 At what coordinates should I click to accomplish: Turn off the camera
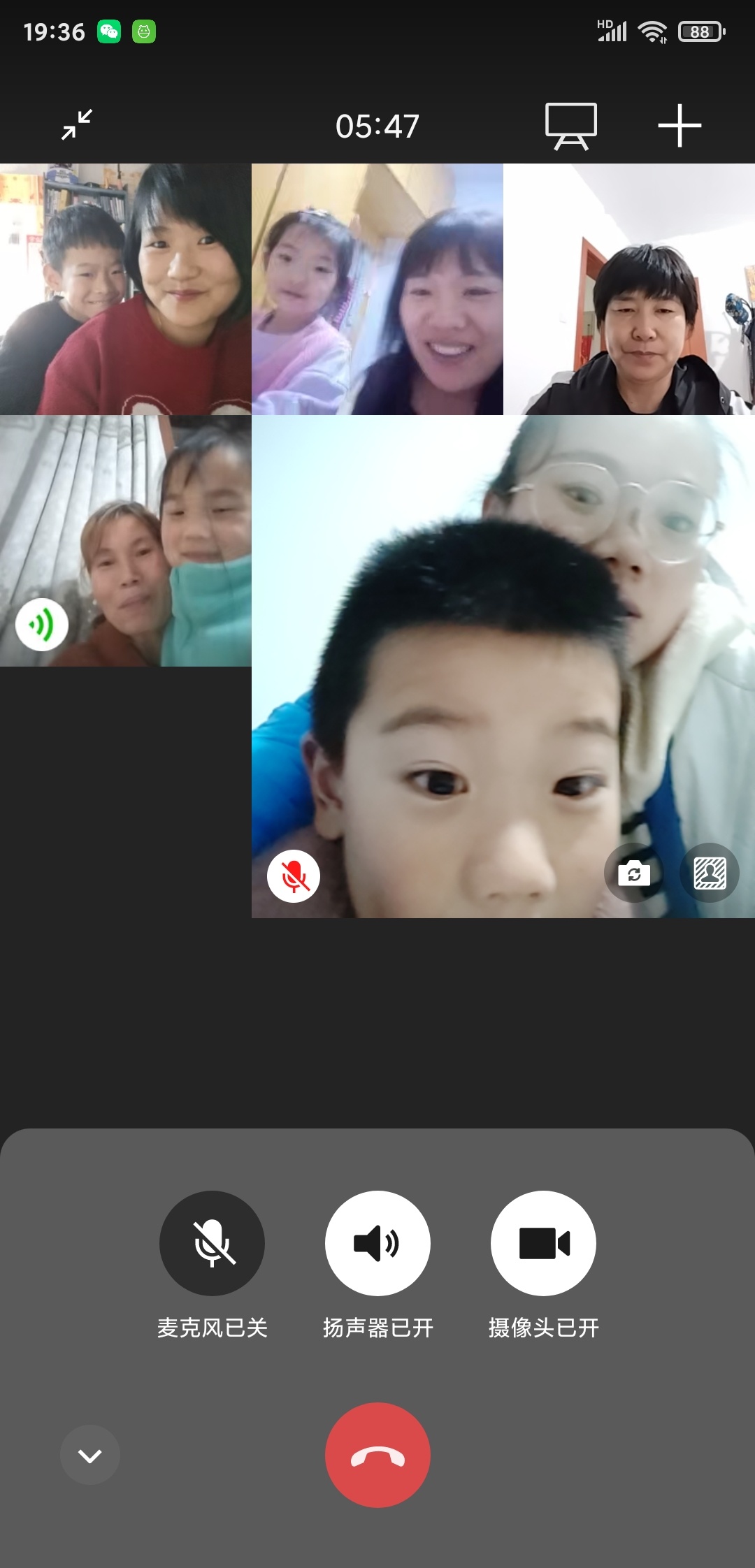click(543, 1243)
